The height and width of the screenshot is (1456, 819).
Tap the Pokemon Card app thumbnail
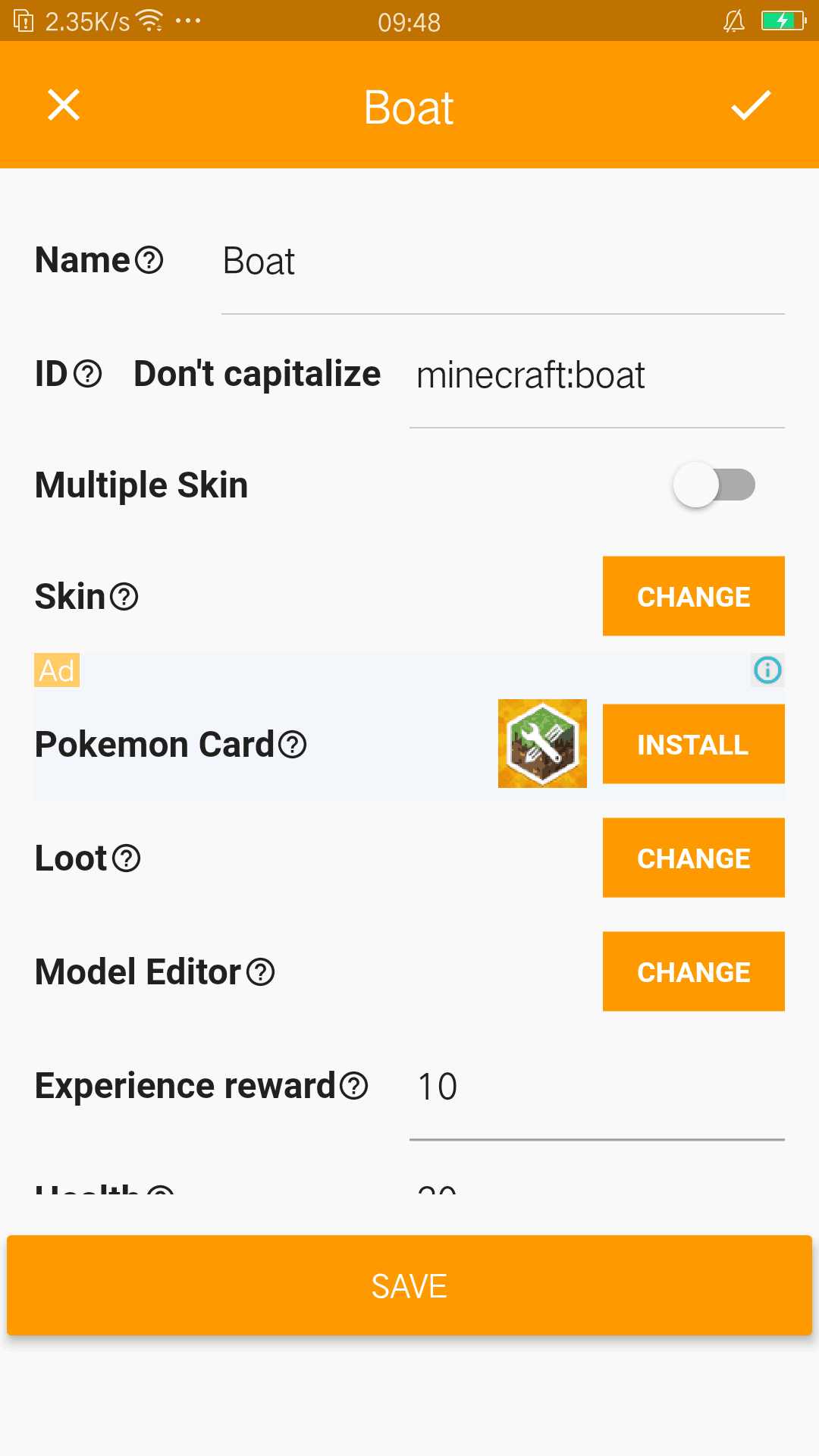click(541, 744)
